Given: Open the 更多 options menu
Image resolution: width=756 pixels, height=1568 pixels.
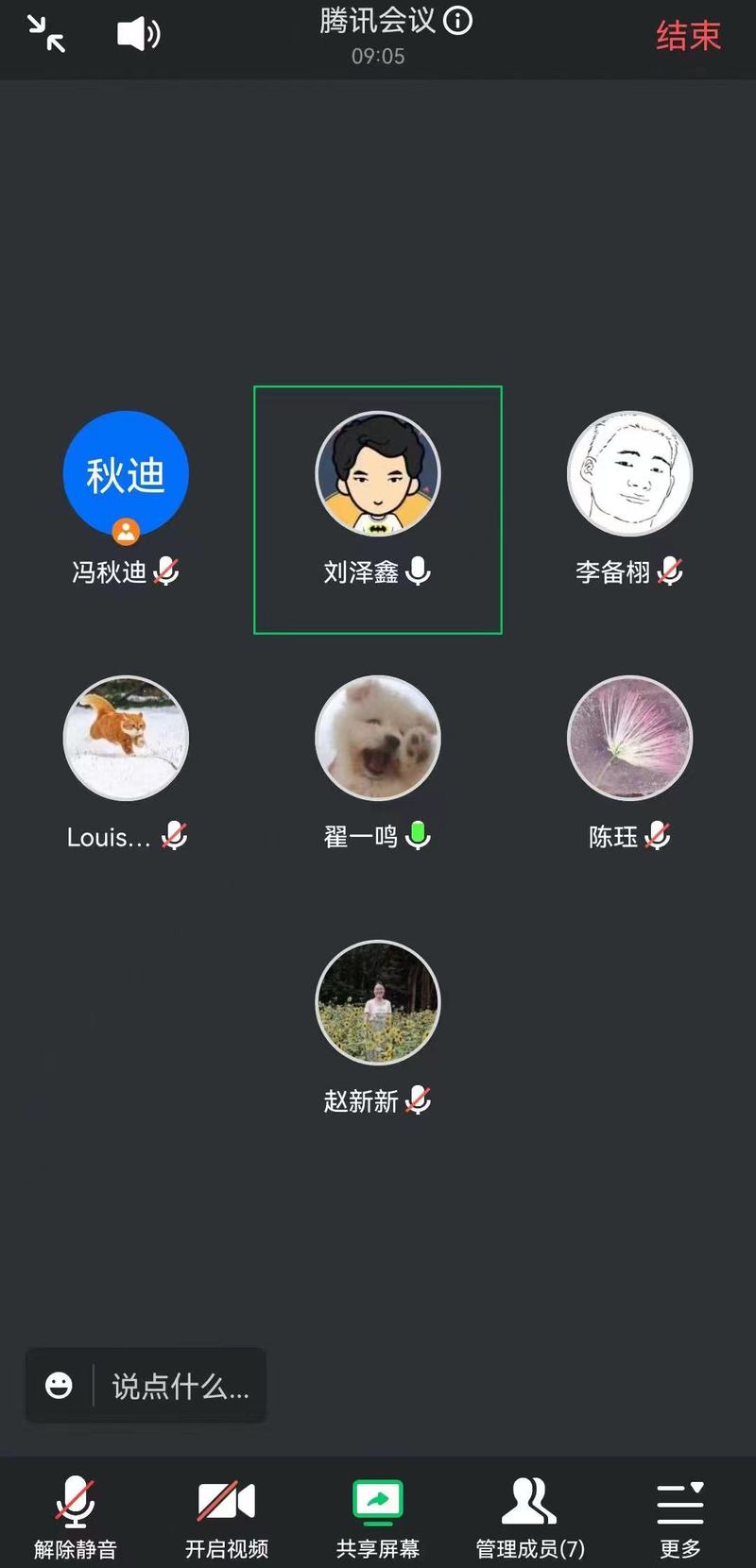Looking at the screenshot, I should coord(680,1515).
